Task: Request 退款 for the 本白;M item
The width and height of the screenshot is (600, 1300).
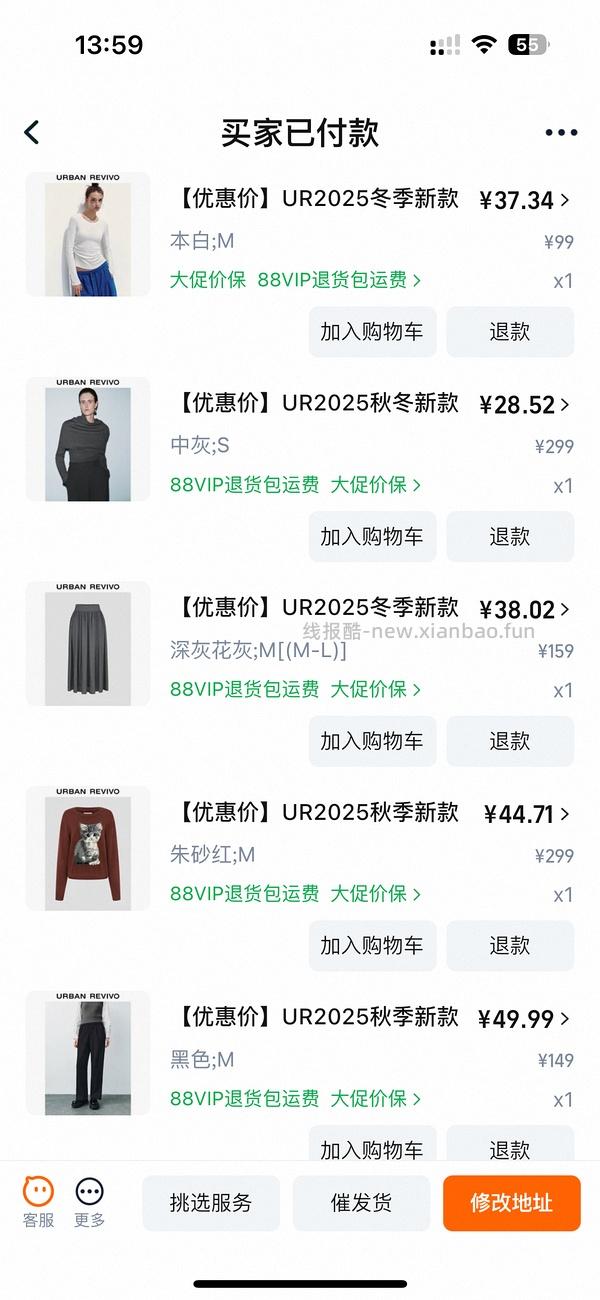Action: 510,332
